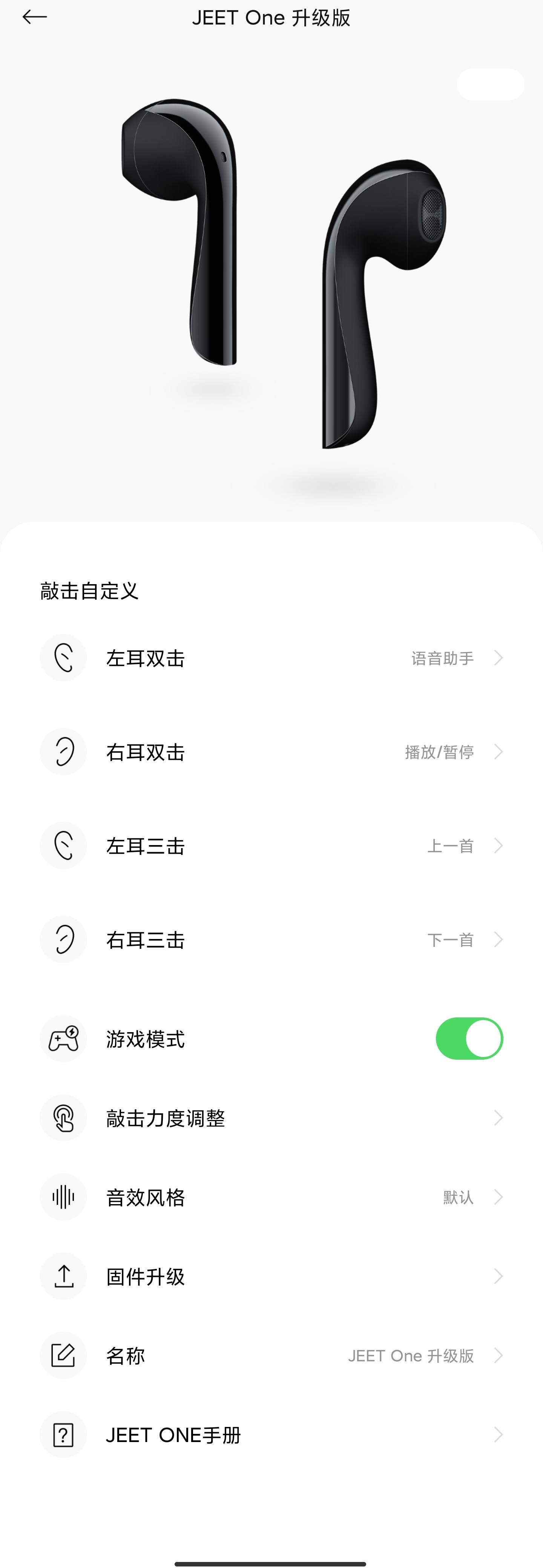Click the gamepad icon beside 游戏模式
This screenshot has height=1568, width=543.
[63, 1039]
